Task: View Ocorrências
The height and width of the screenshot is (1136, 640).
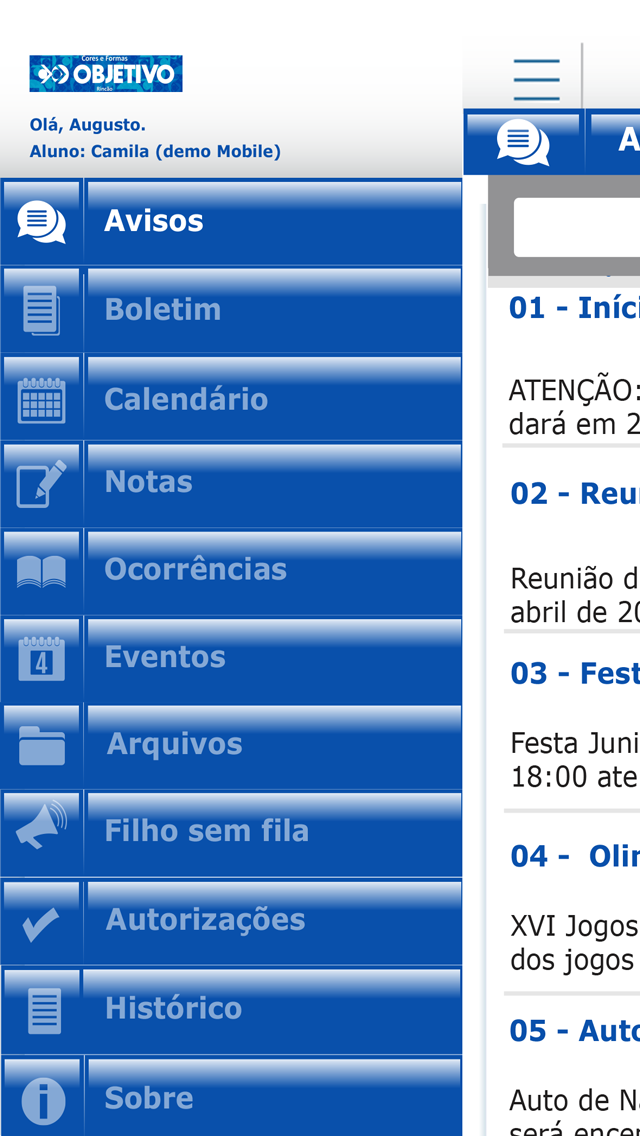Action: pyautogui.click(x=230, y=570)
